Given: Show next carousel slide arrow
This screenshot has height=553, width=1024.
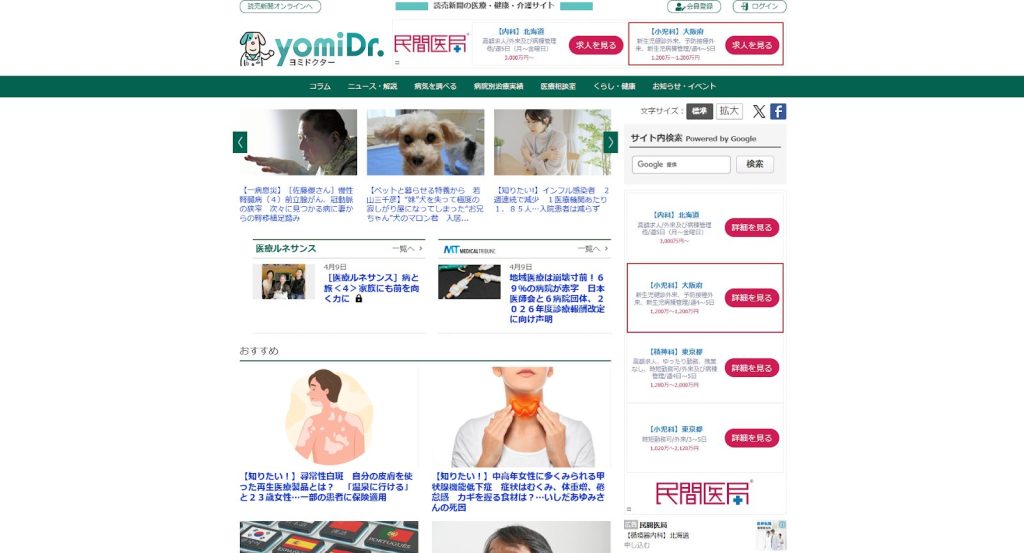Looking at the screenshot, I should (611, 142).
